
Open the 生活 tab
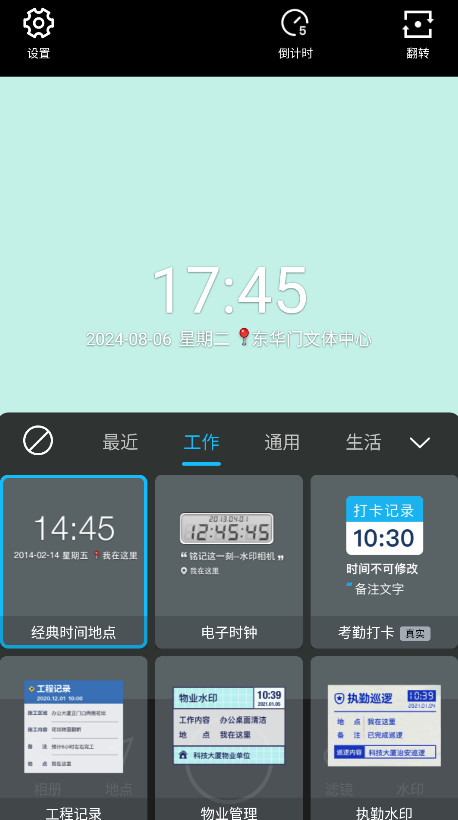click(x=363, y=442)
